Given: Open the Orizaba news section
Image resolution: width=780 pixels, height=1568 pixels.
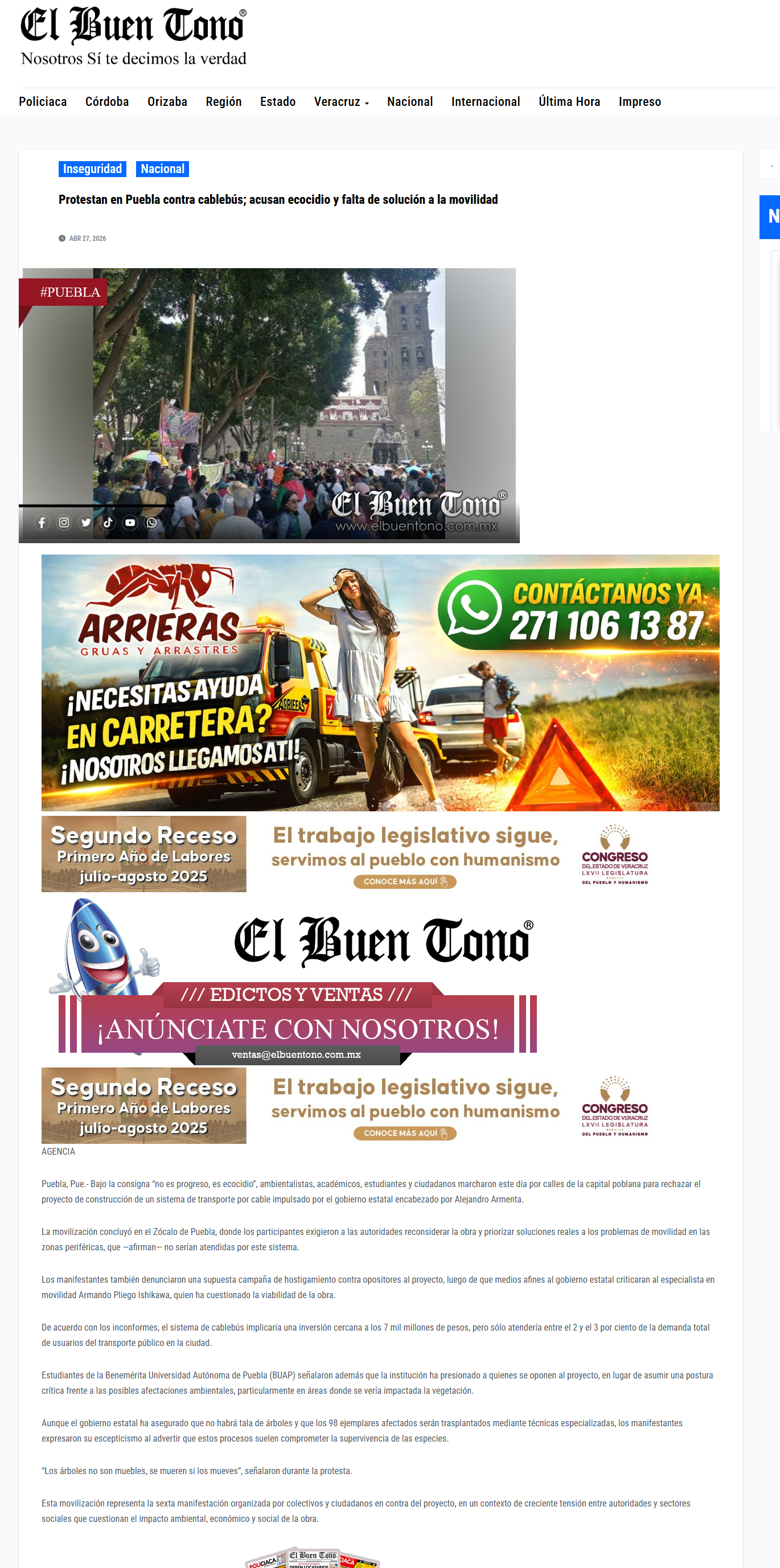Looking at the screenshot, I should 167,102.
